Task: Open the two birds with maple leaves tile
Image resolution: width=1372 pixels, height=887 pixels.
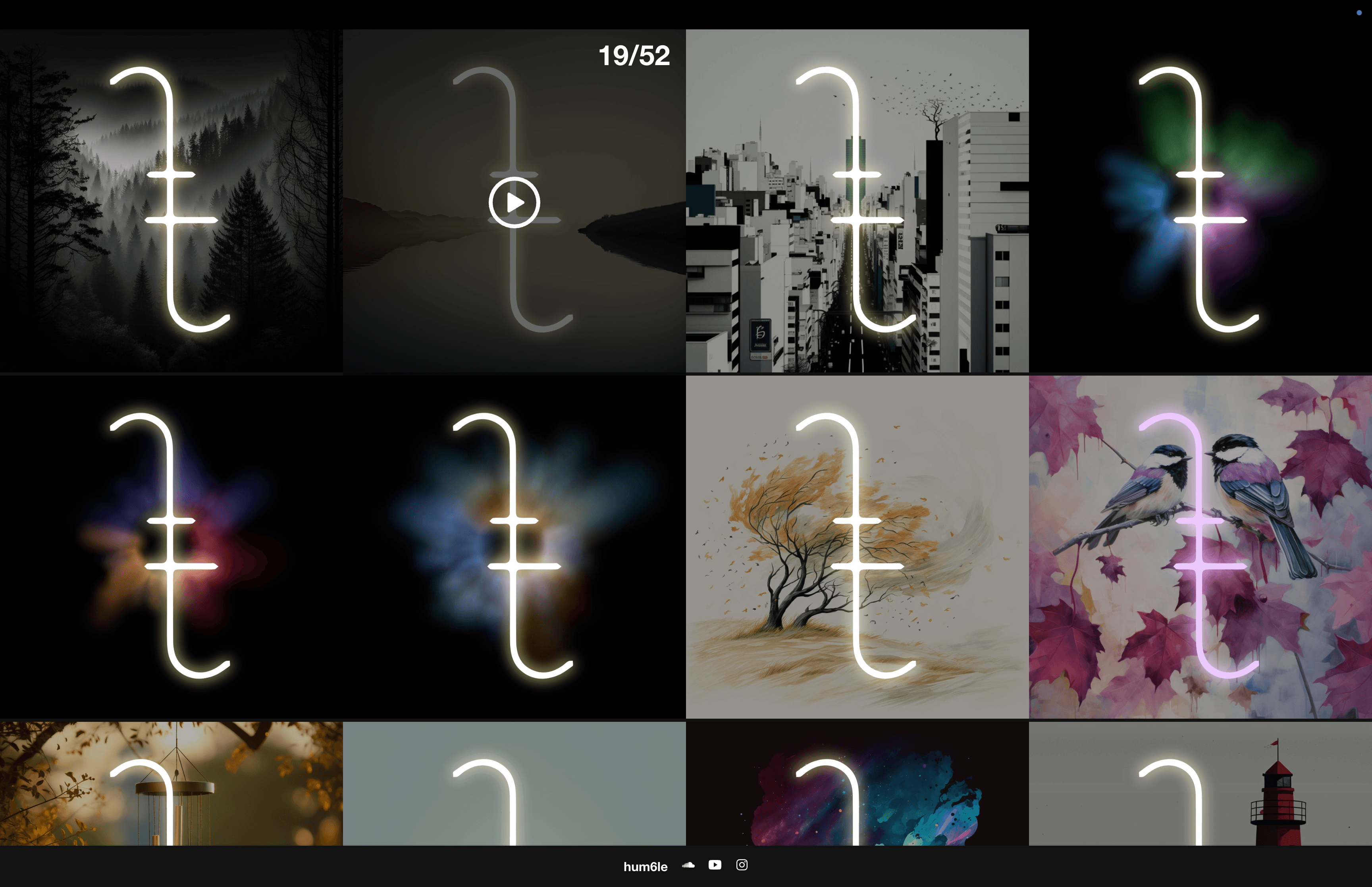Action: click(x=1200, y=547)
